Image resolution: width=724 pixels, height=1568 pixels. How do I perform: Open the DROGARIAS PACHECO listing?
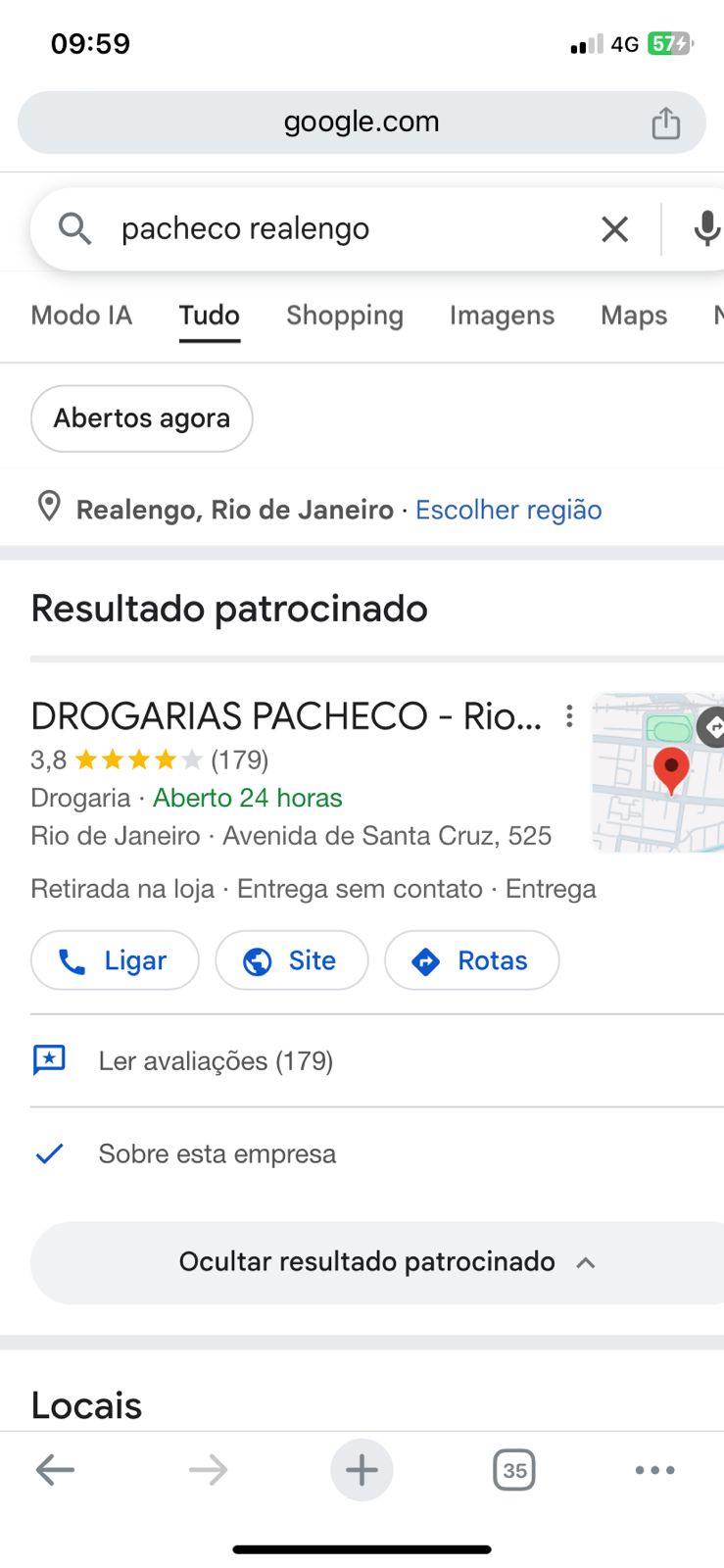pyautogui.click(x=285, y=716)
